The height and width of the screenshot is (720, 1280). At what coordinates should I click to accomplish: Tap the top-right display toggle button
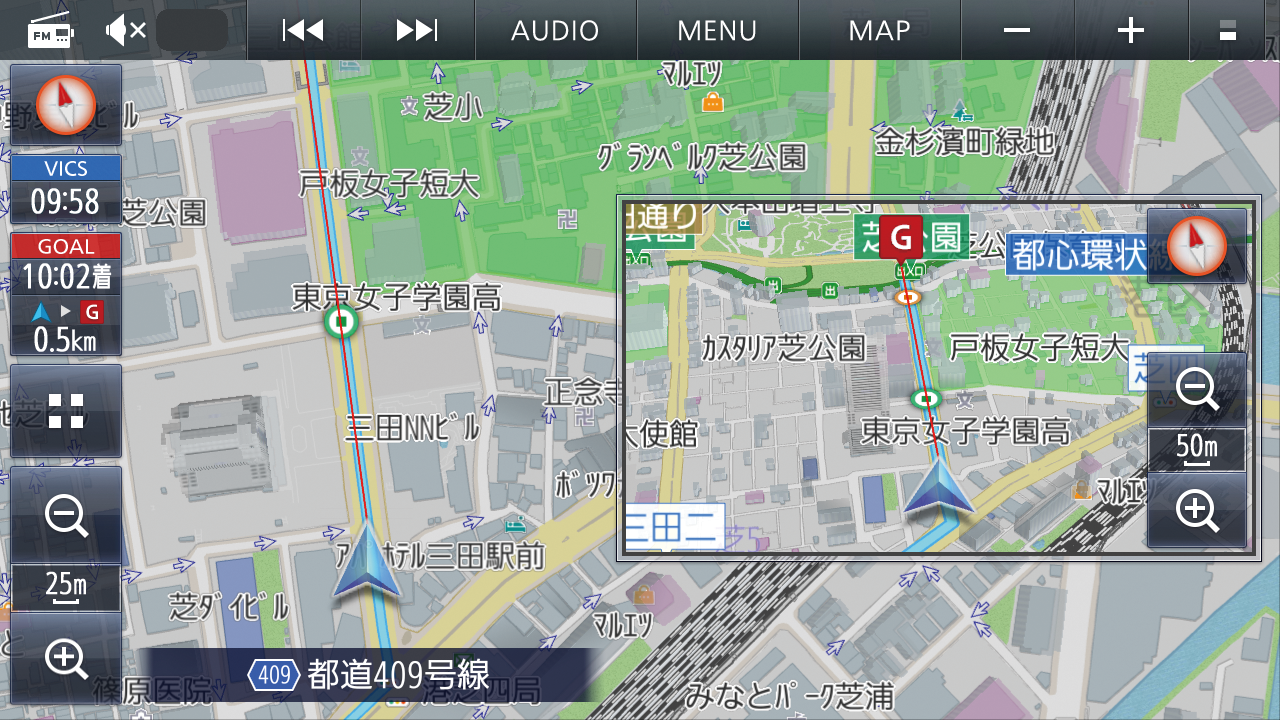coord(1228,30)
